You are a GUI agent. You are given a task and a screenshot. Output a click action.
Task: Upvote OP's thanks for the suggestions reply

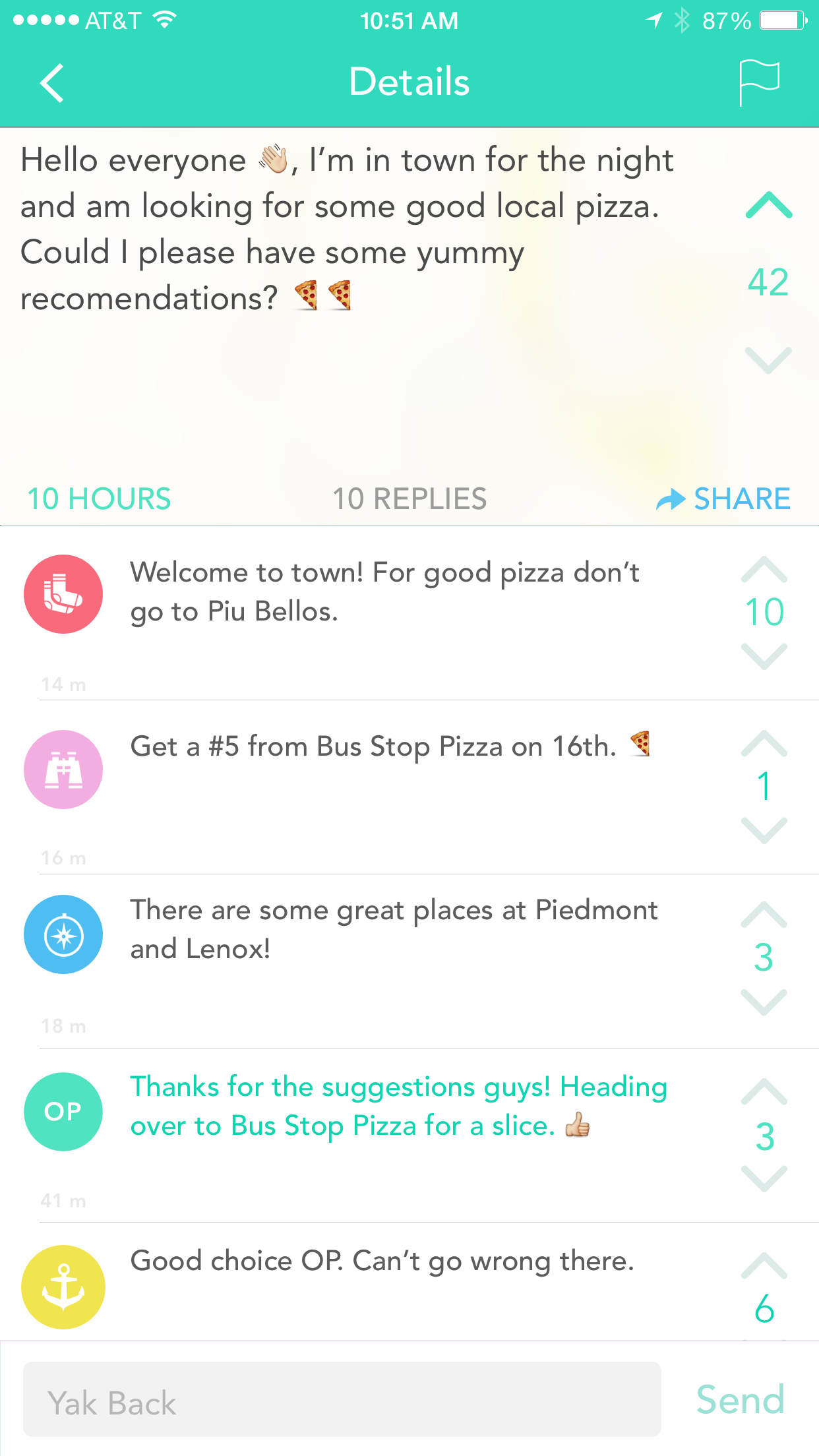coord(764,1092)
